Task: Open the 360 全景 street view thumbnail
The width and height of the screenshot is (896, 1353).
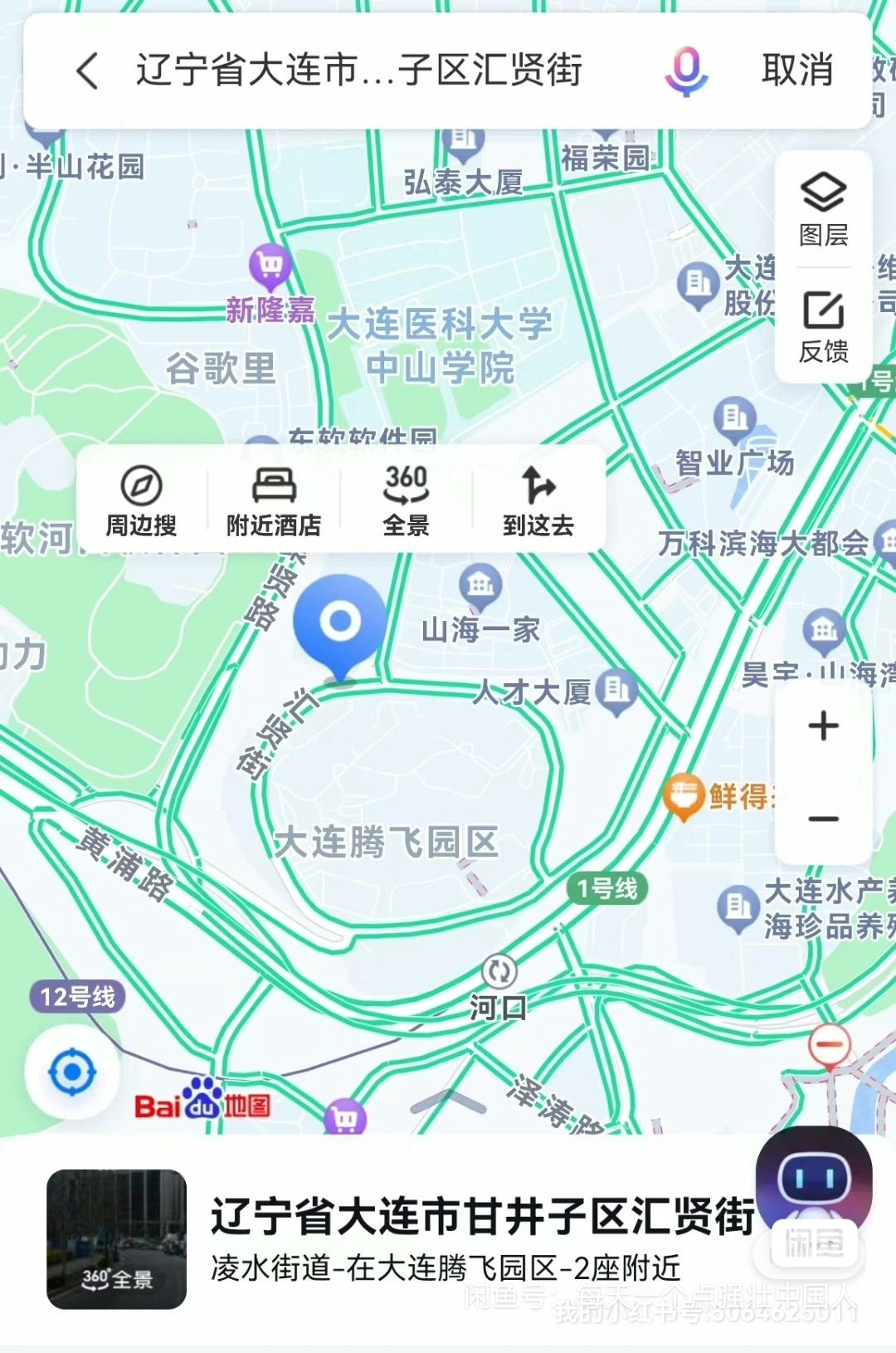Action: click(116, 1238)
